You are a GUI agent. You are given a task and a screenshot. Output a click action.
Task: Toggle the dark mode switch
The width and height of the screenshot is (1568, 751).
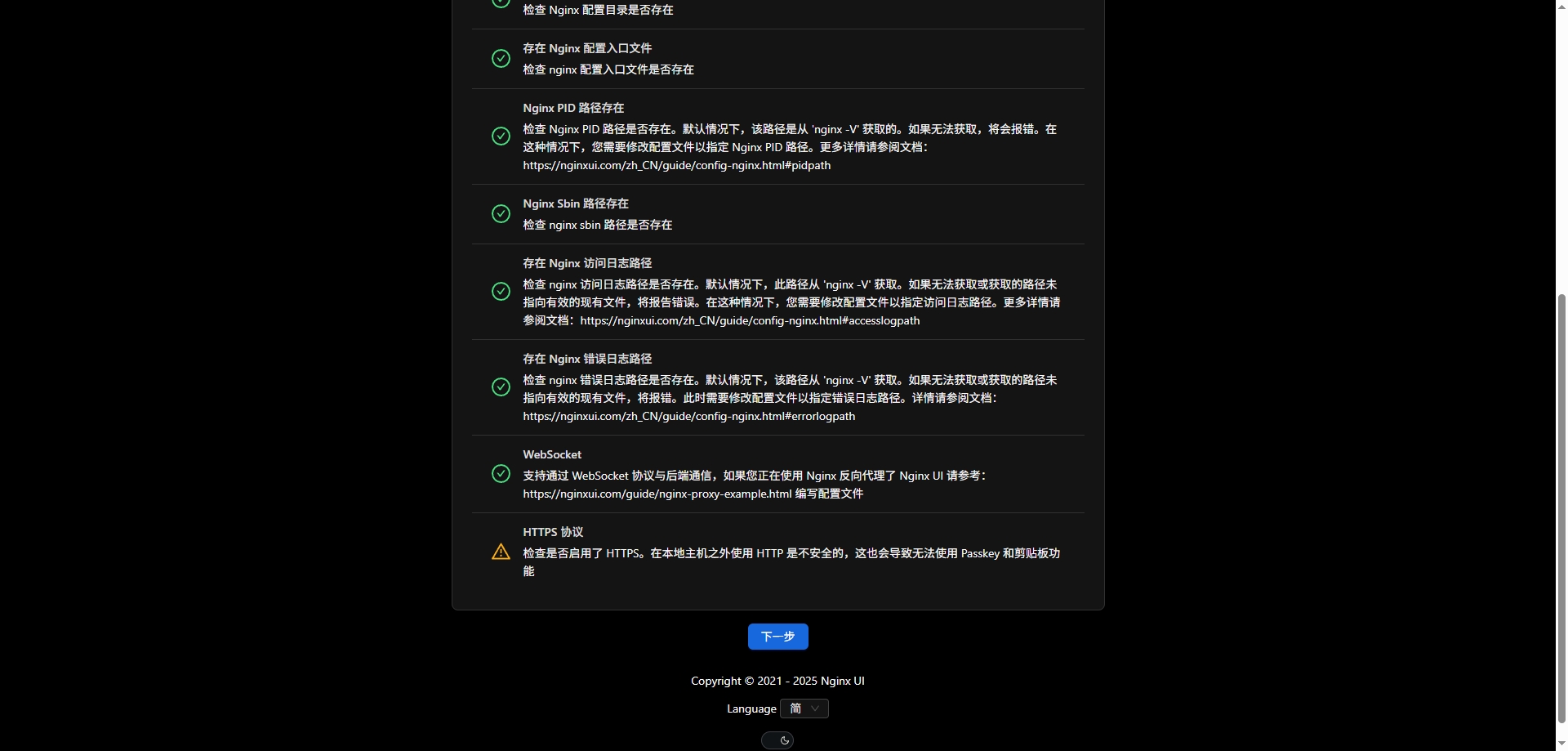(x=777, y=740)
